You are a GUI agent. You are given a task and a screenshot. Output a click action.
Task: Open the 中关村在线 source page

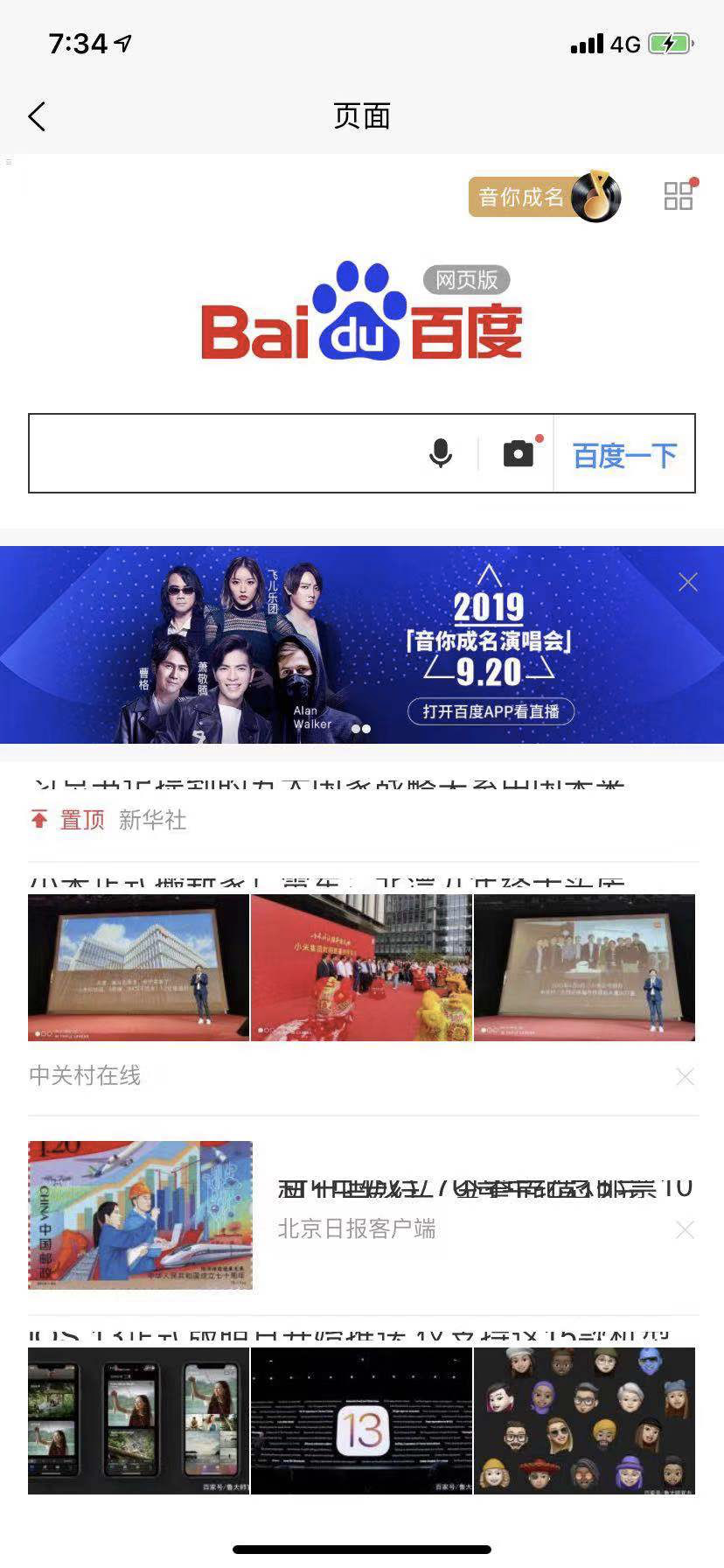[83, 1075]
